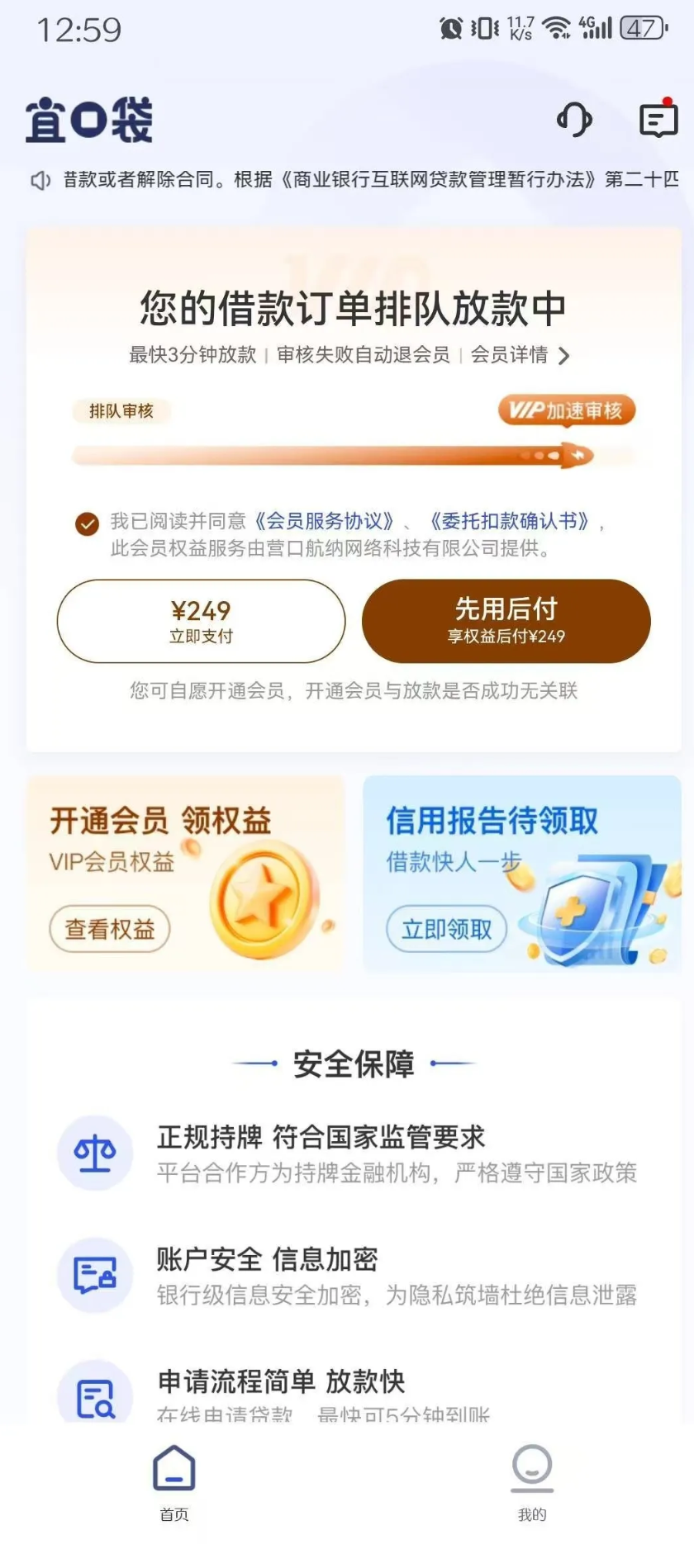Viewport: 694px width, 1568px height.
Task: Tap 查看权益 on the VIP card
Action: tap(110, 929)
